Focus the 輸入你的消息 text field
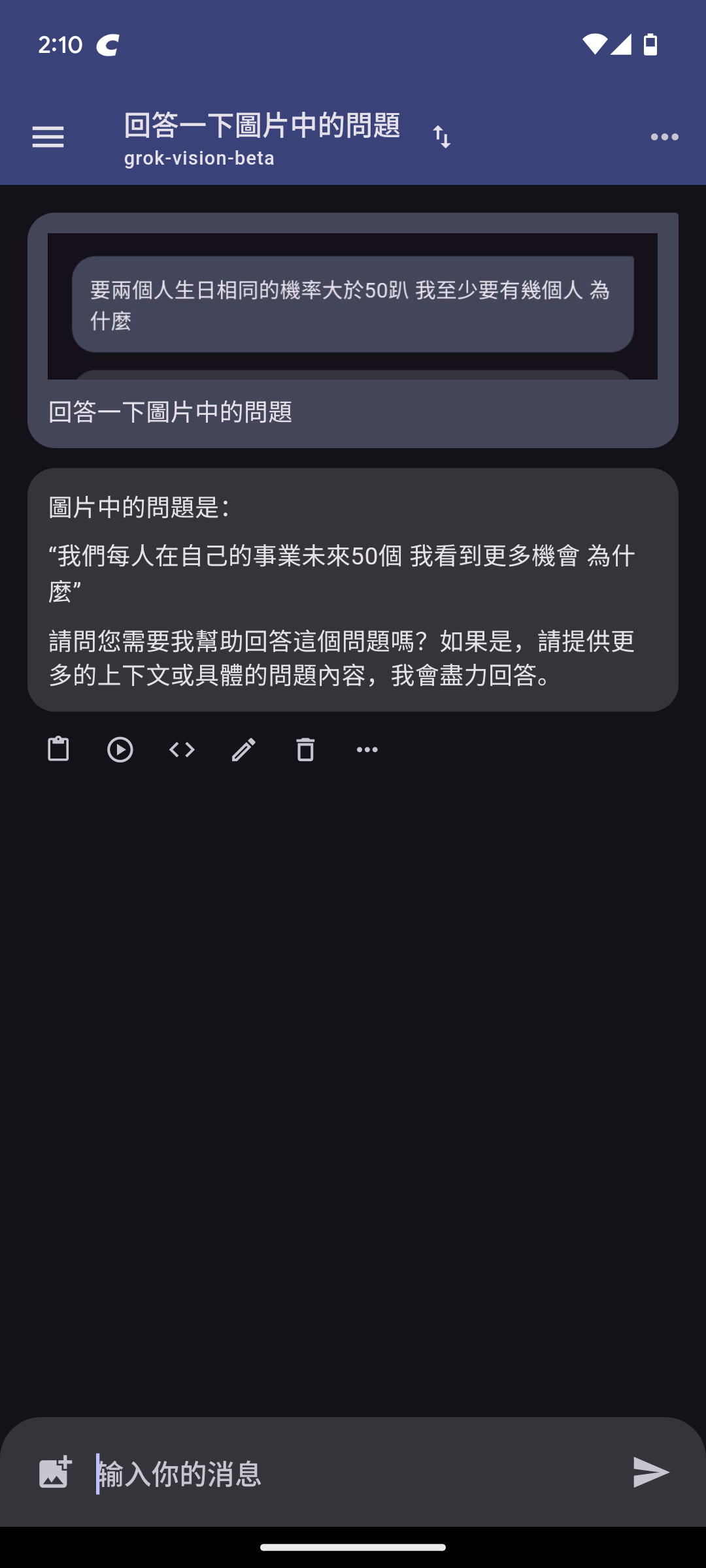This screenshot has height=1568, width=706. (x=353, y=1474)
